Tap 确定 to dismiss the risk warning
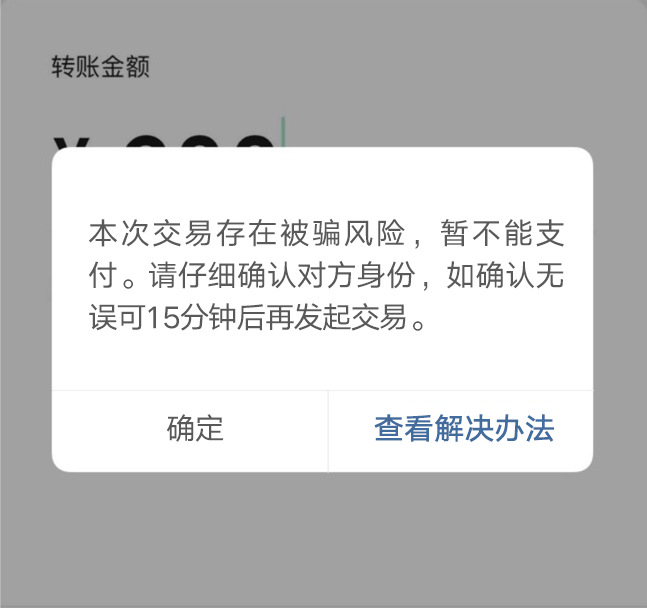Screen dimensions: 647x608 195,430
